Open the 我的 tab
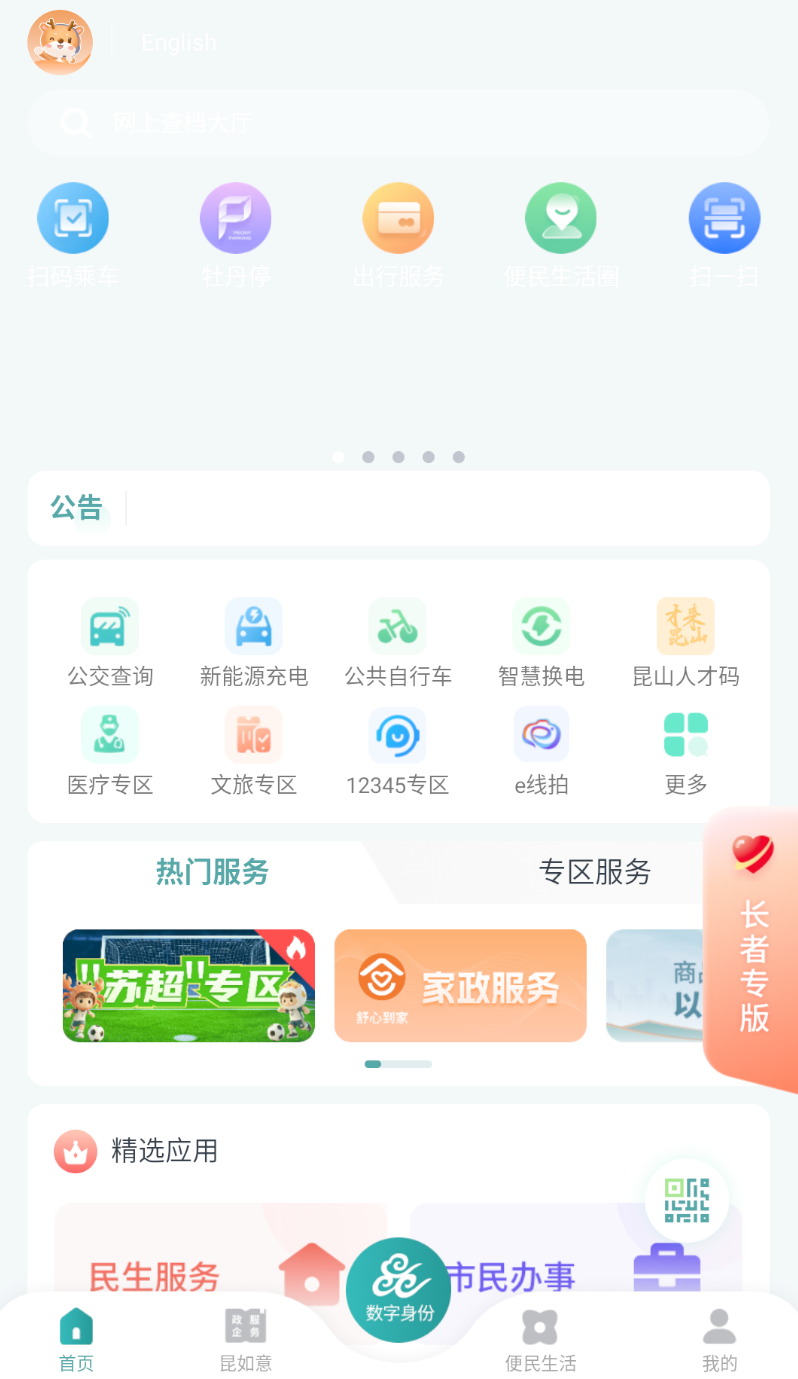Screen dimensions: 798x1379 tap(719, 1340)
